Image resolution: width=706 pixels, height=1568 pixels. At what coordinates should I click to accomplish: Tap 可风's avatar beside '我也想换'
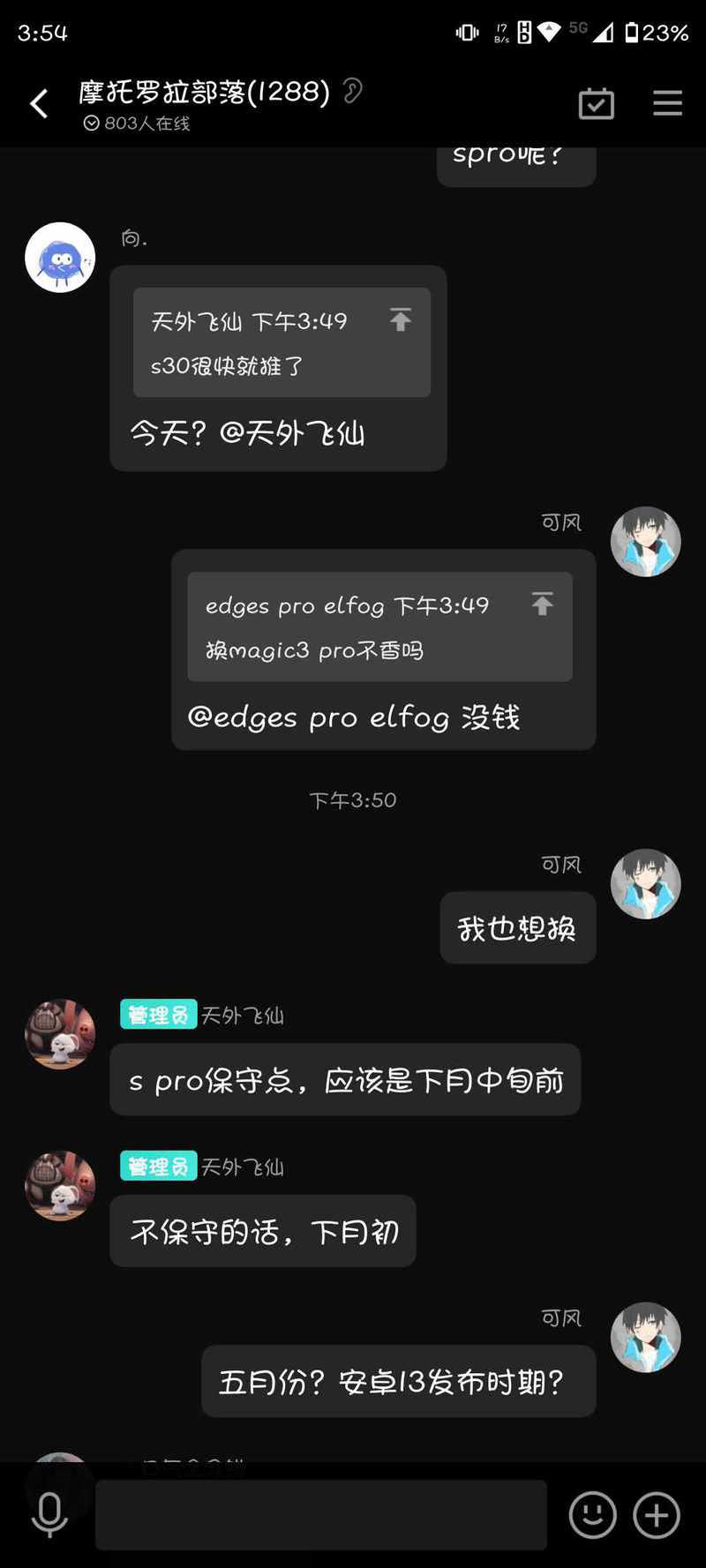point(645,884)
